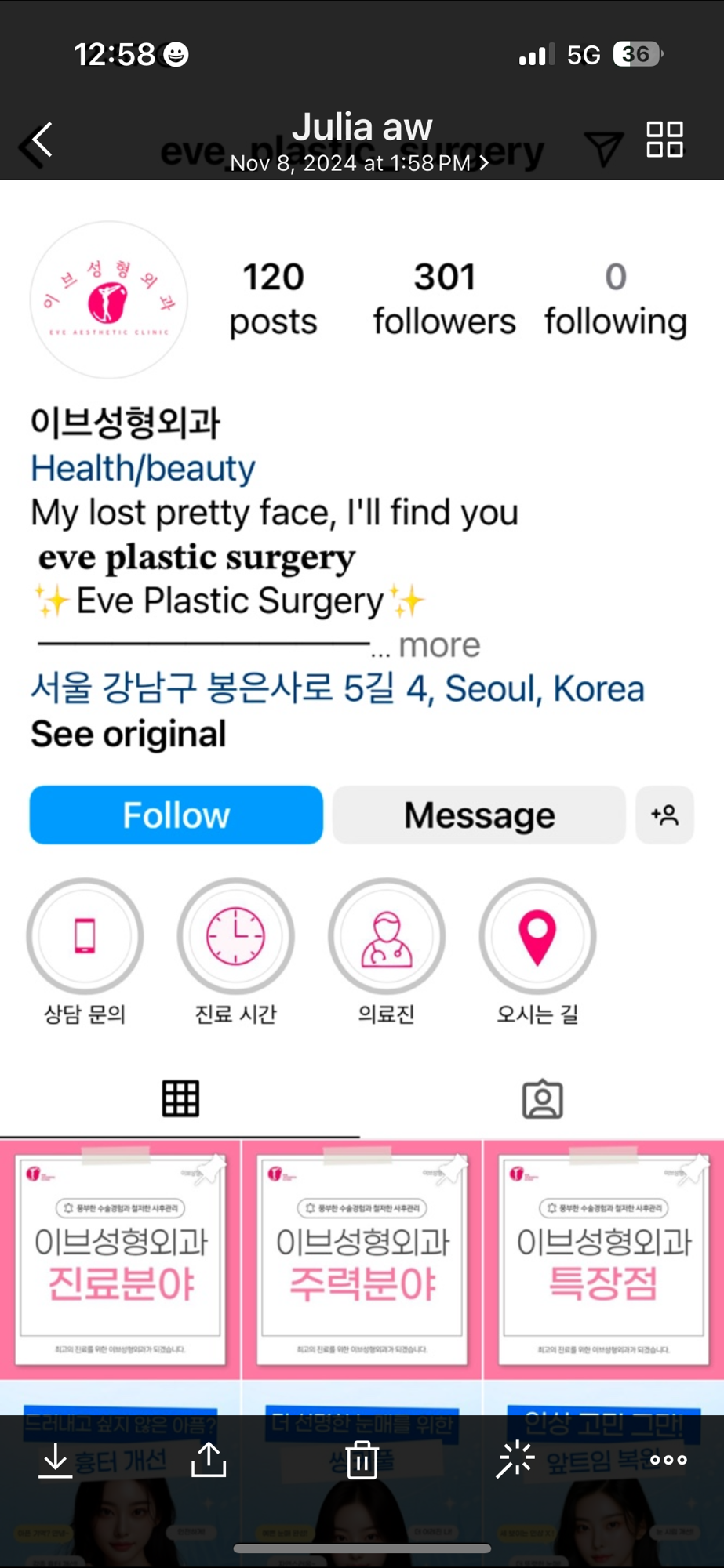Delete this photo with the trash icon

pyautogui.click(x=362, y=1460)
